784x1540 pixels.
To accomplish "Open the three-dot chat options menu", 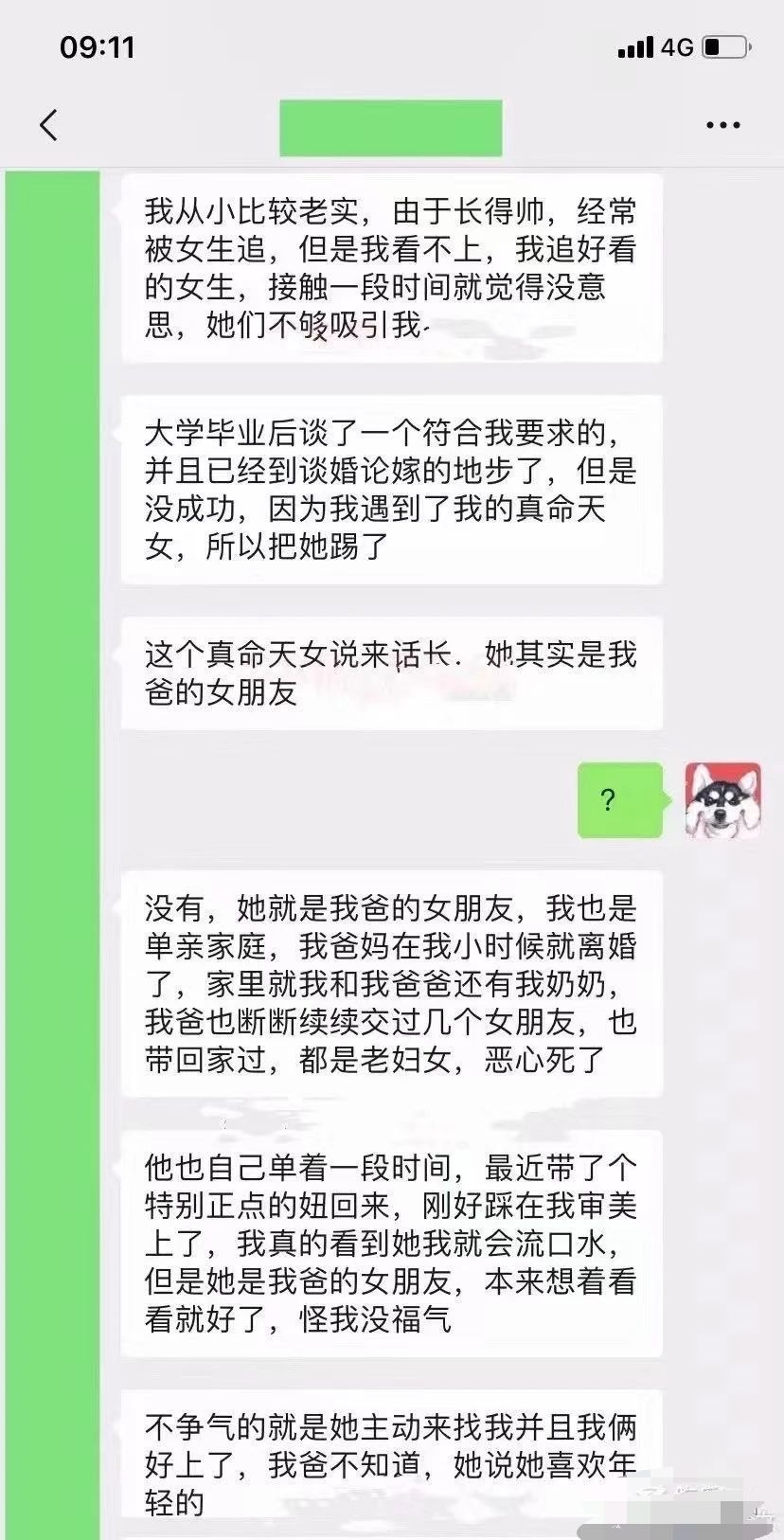I will (722, 125).
